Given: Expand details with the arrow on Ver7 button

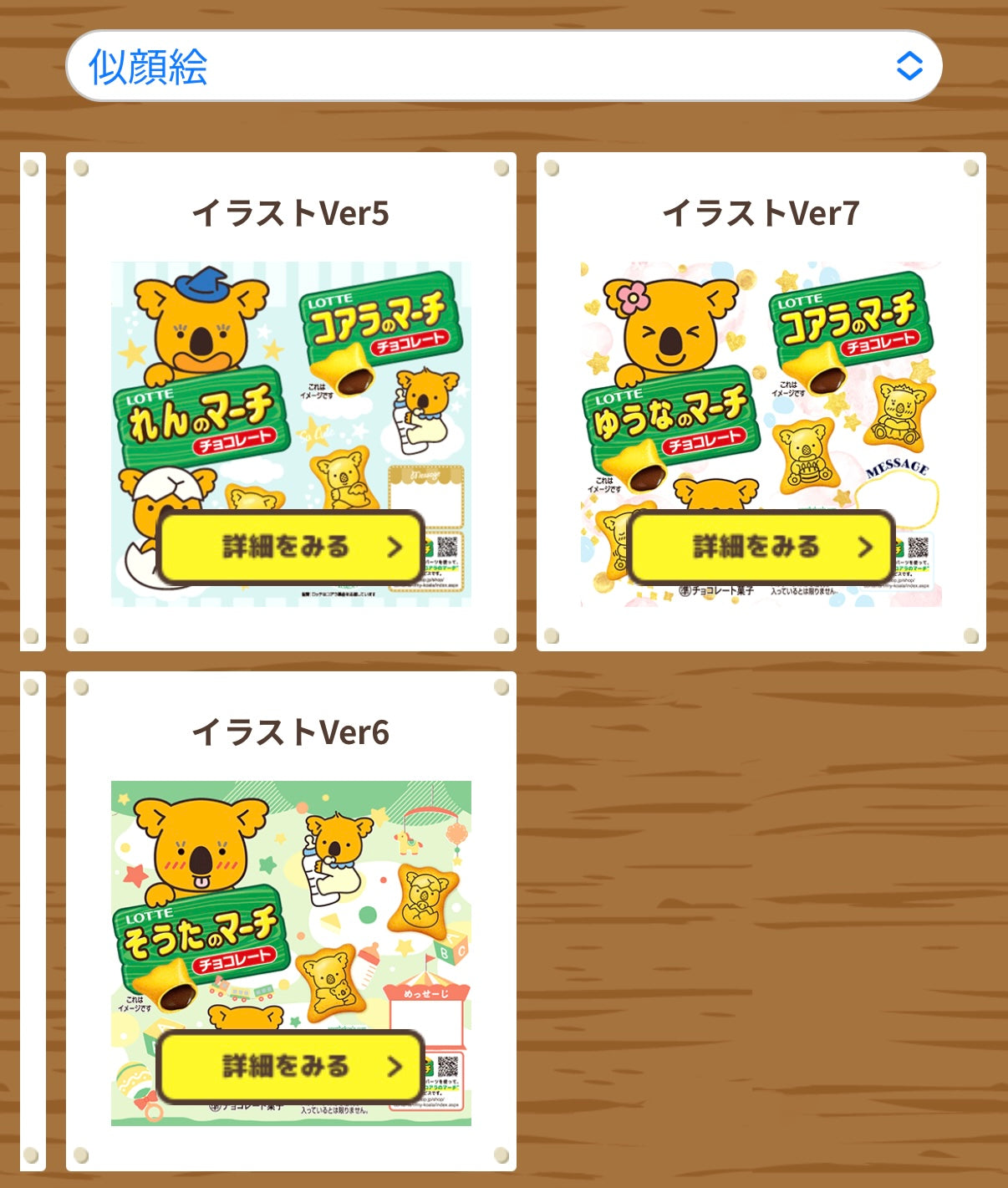Looking at the screenshot, I should (x=864, y=548).
